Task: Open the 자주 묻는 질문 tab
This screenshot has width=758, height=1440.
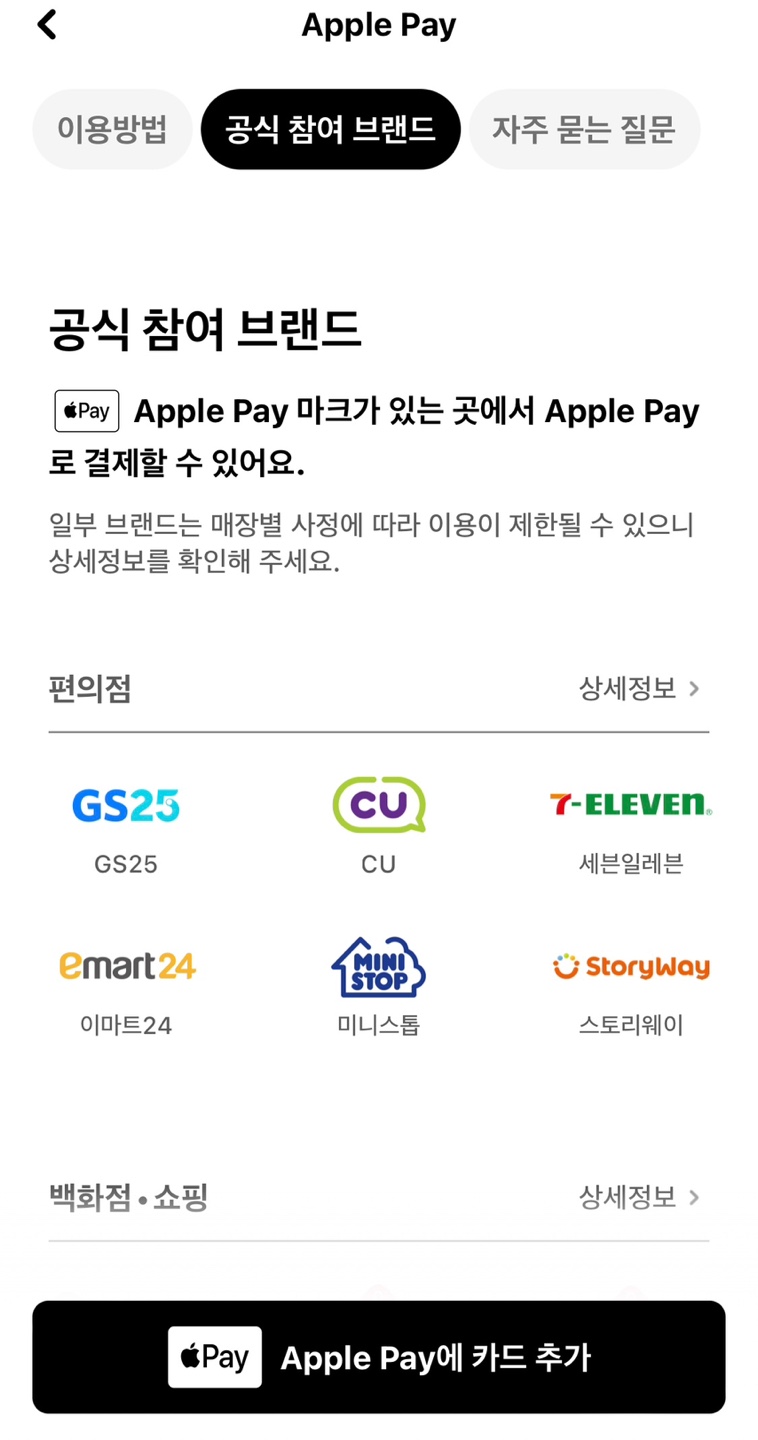Action: coord(584,129)
